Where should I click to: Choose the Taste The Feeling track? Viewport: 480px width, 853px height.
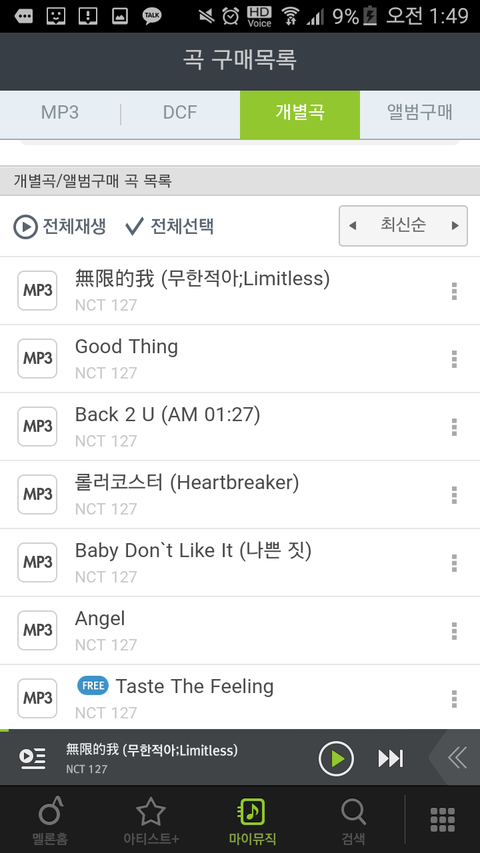pos(240,698)
